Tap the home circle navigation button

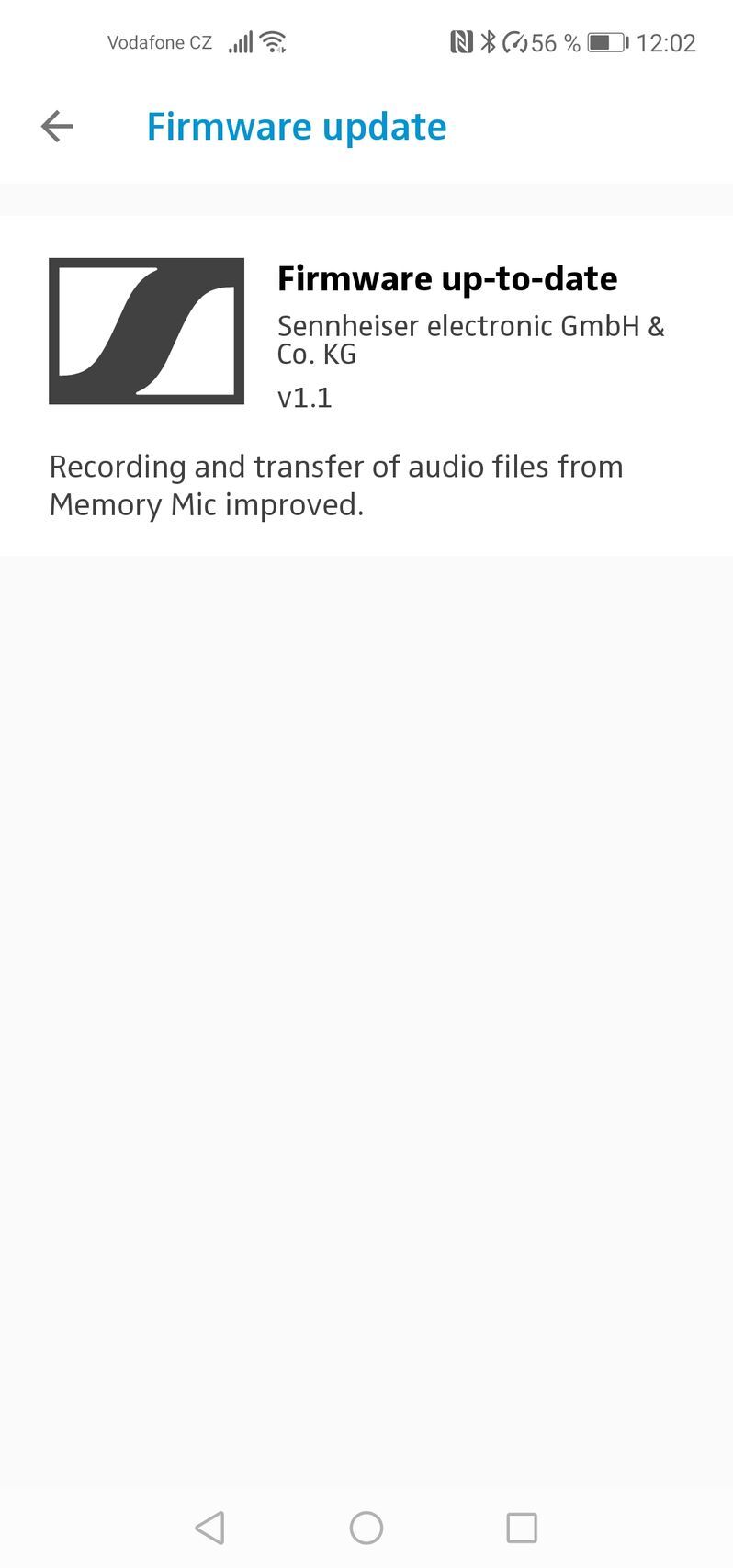click(x=366, y=1528)
